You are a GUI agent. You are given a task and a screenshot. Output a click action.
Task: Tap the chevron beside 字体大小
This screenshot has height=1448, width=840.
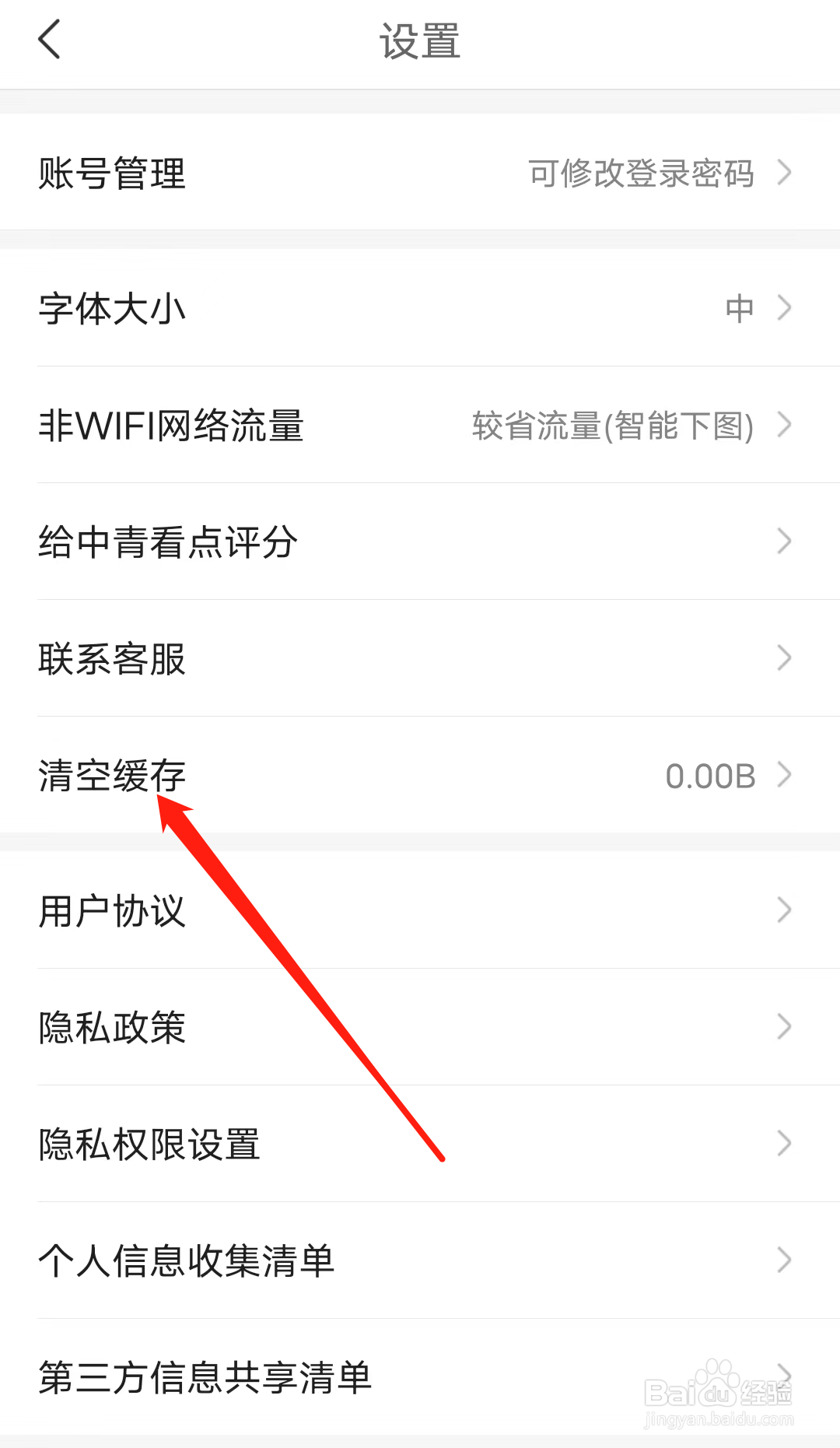786,308
